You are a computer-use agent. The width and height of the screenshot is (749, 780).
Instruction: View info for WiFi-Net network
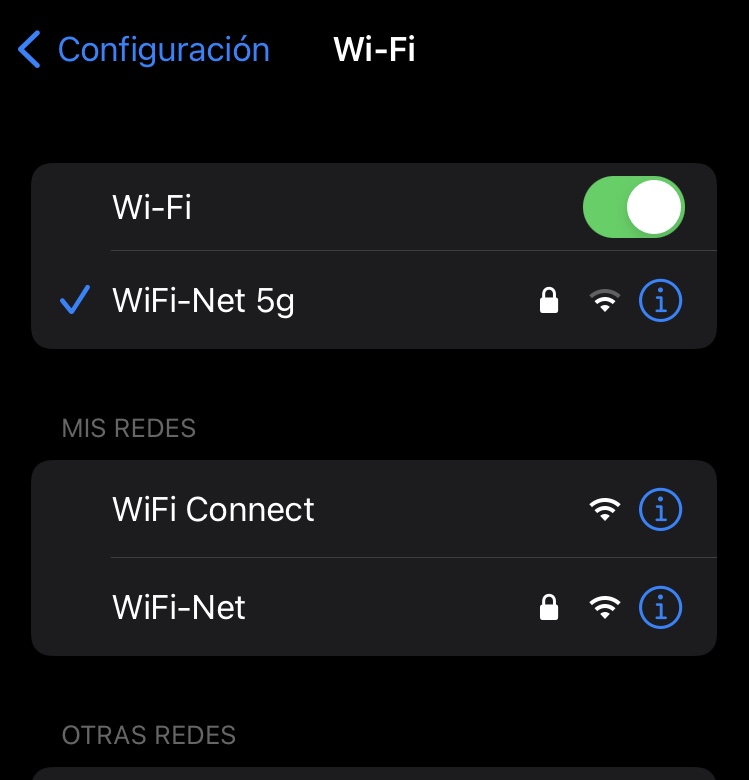pos(660,607)
